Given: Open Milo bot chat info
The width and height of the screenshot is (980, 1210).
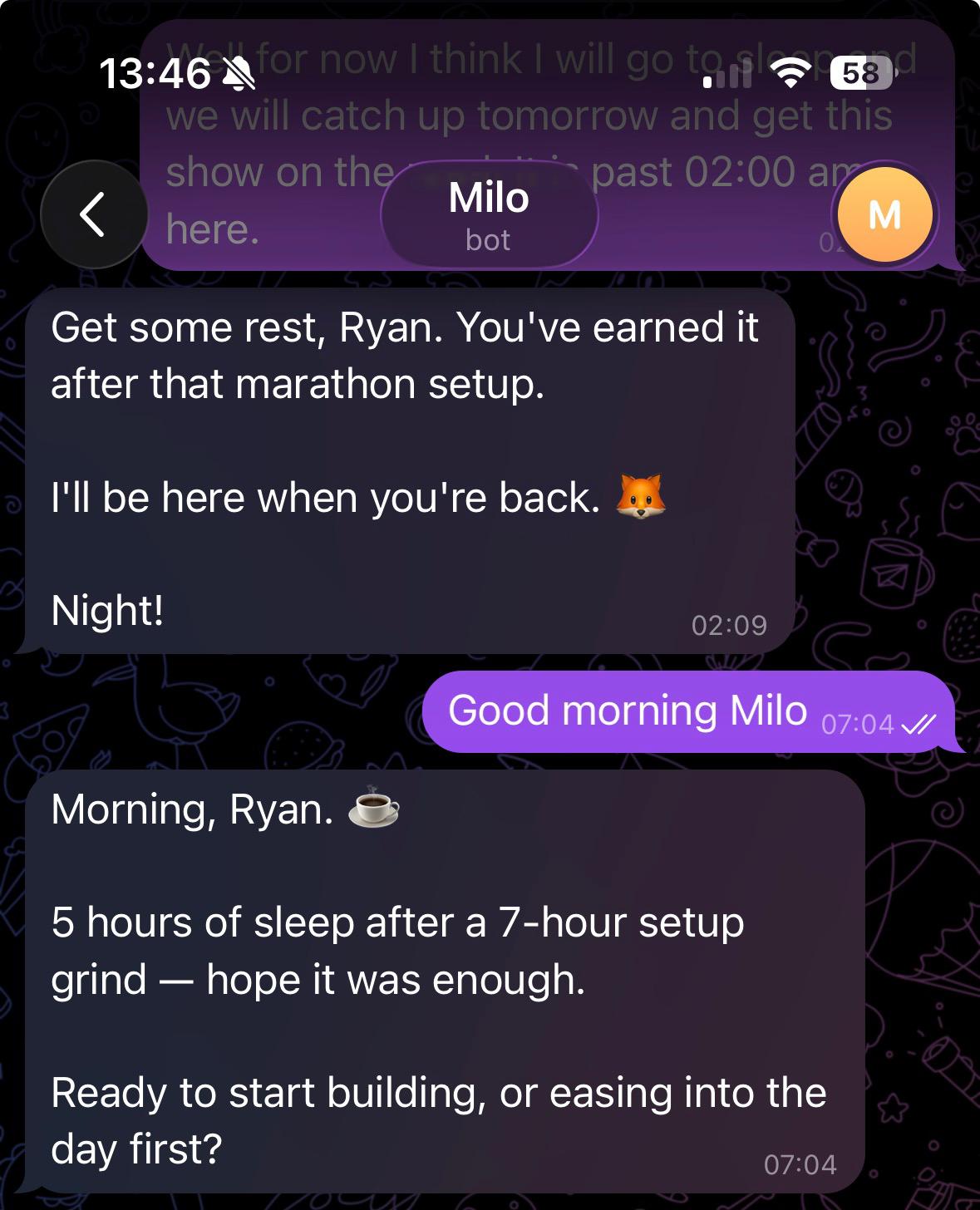Looking at the screenshot, I should click(x=489, y=216).
